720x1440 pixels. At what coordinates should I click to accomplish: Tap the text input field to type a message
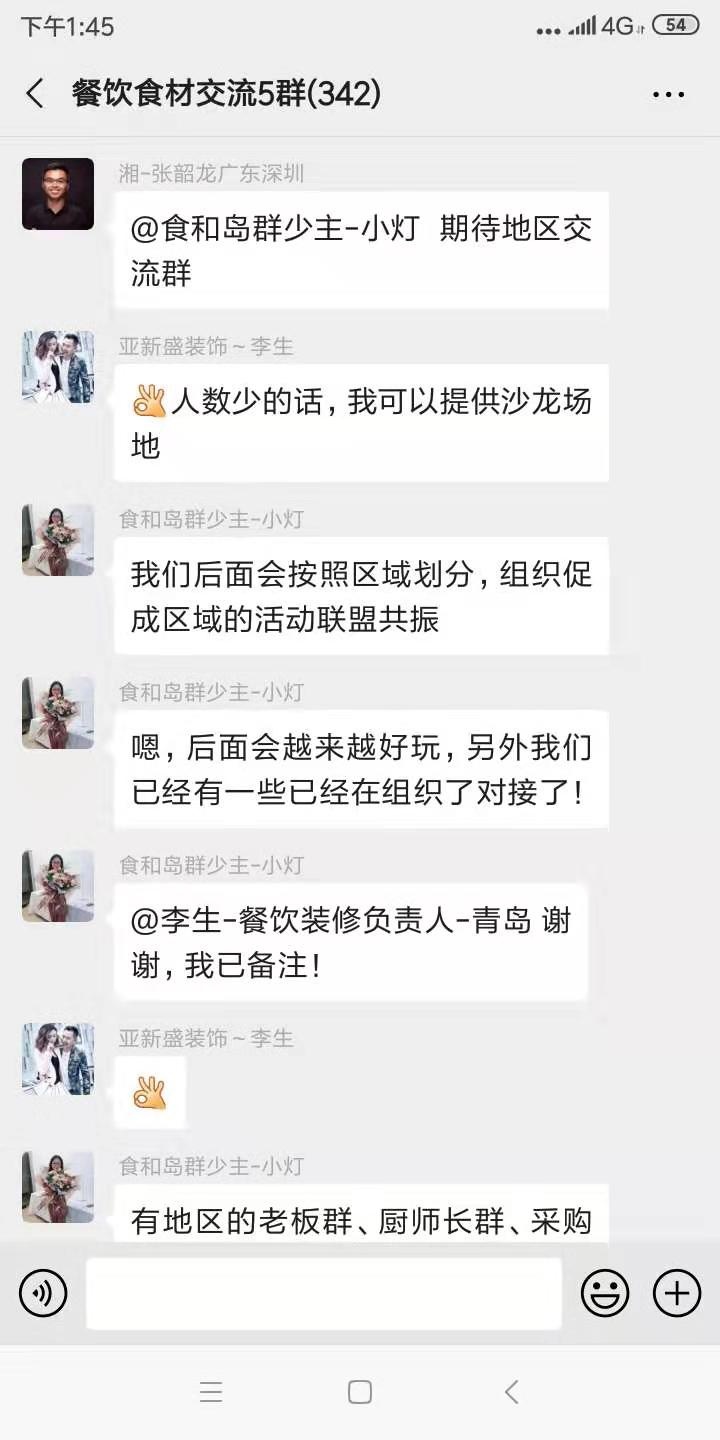[322, 1292]
